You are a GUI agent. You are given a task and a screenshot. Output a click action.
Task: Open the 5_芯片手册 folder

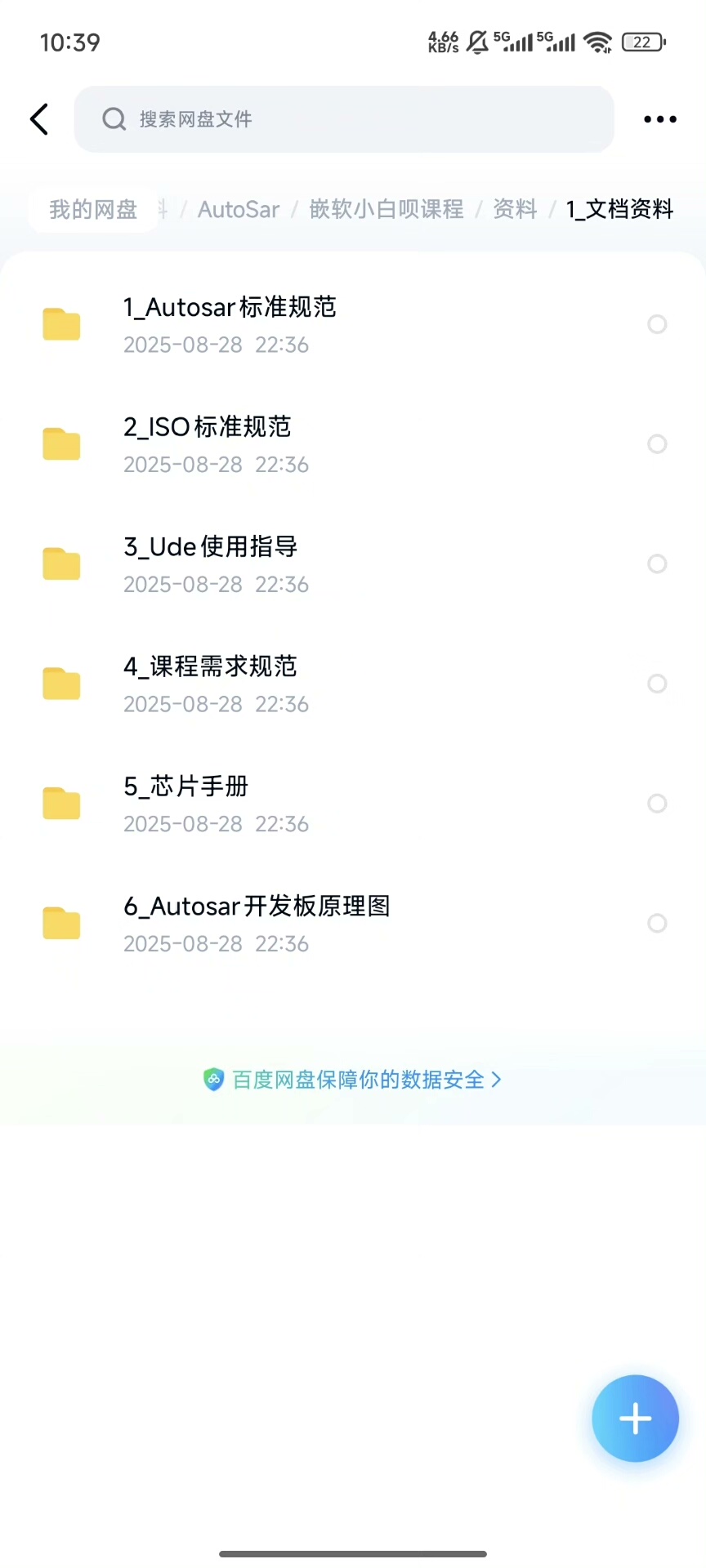pos(186,804)
